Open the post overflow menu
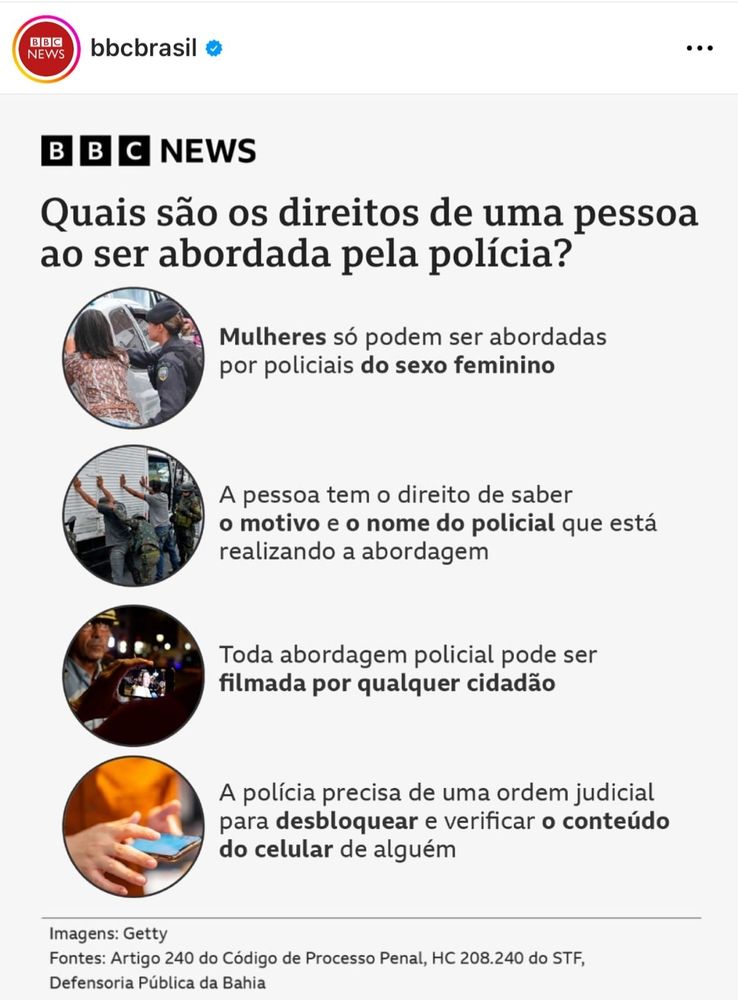738x1000 pixels. tap(699, 49)
